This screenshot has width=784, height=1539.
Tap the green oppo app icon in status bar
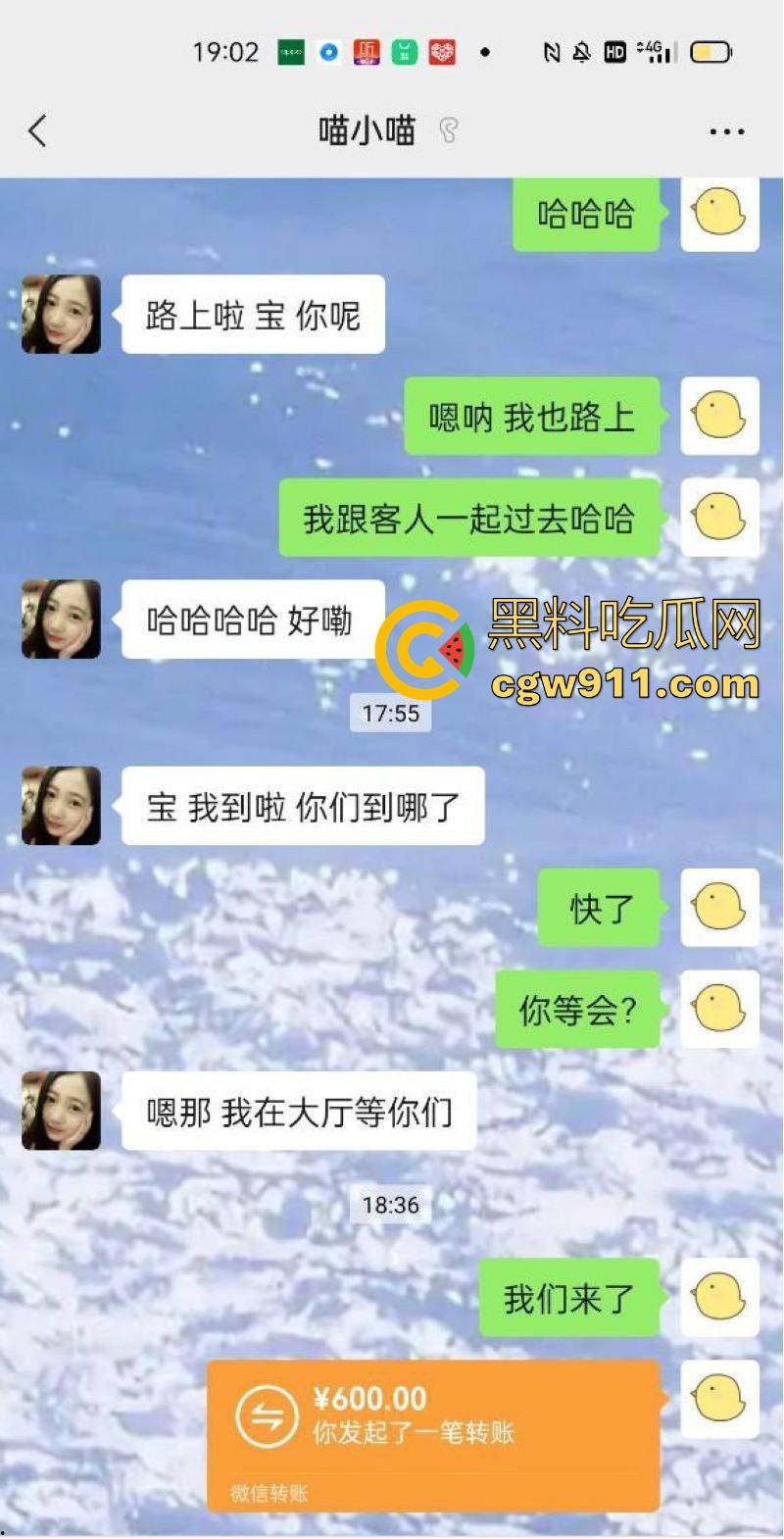click(x=290, y=51)
